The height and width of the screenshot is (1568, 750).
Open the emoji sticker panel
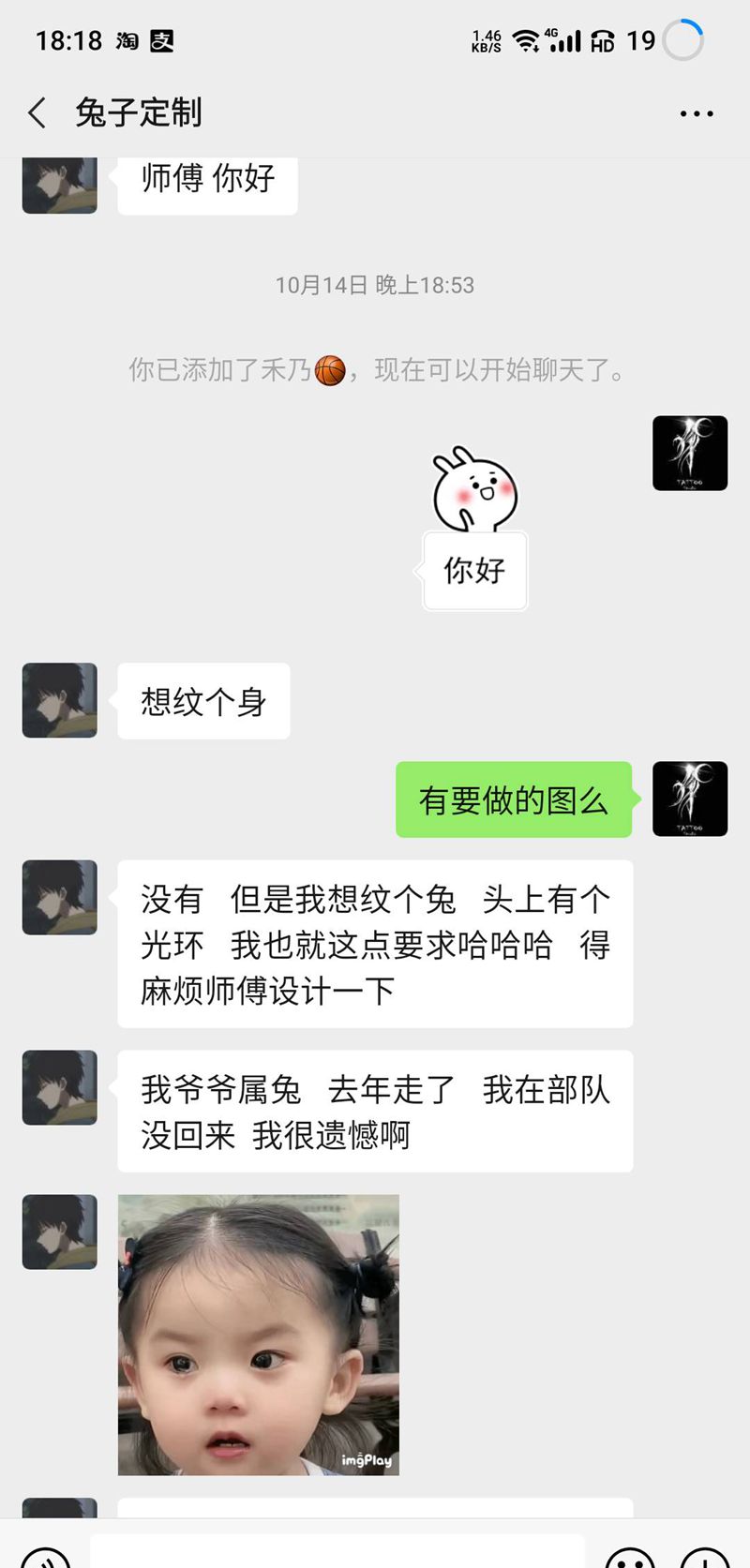click(630, 1558)
